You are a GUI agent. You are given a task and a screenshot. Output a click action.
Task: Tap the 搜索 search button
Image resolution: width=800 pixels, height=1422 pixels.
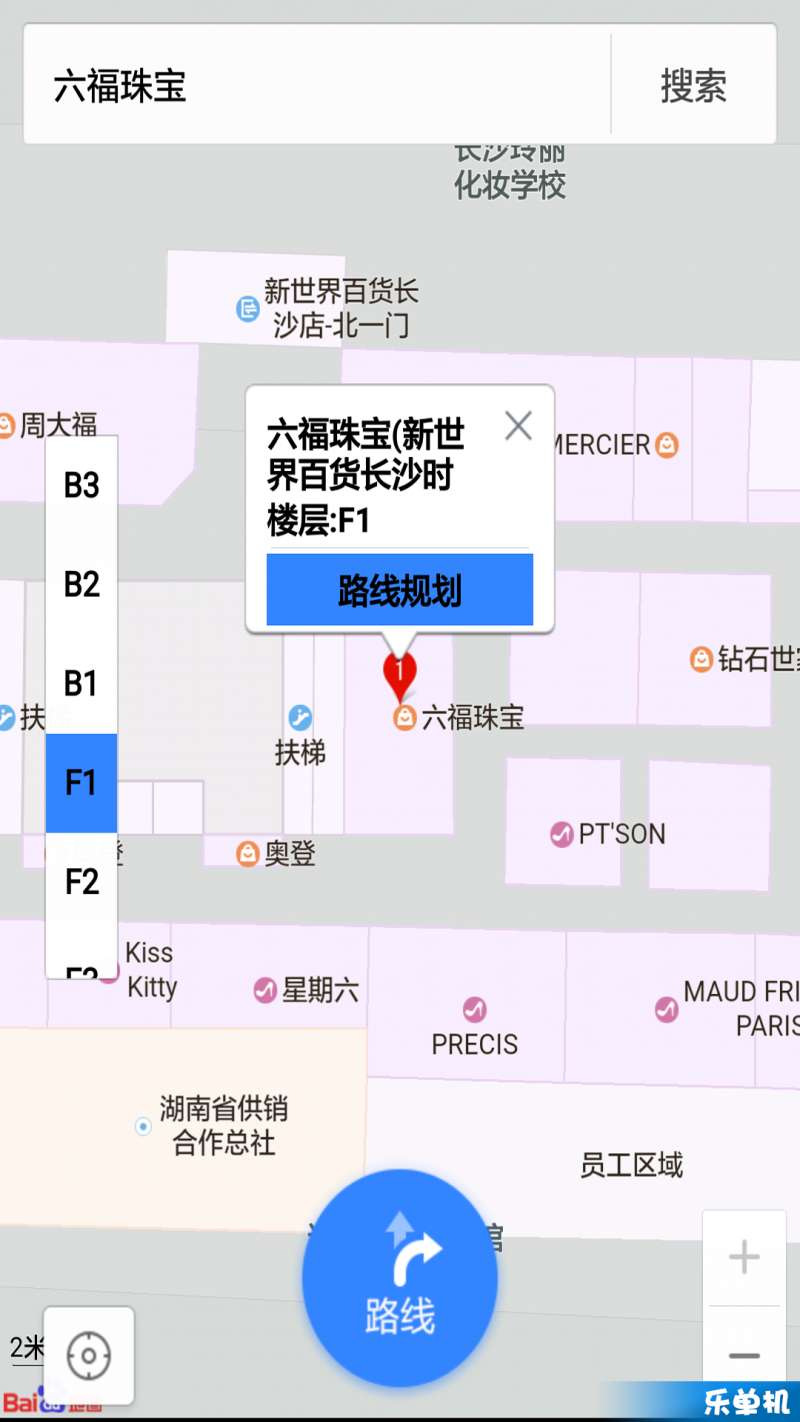click(693, 86)
